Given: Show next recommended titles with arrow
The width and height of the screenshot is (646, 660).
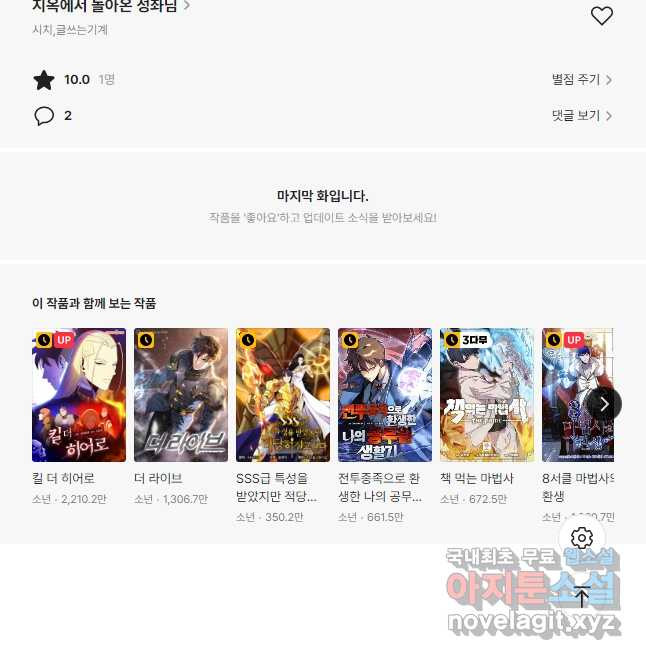Looking at the screenshot, I should click(x=604, y=404).
